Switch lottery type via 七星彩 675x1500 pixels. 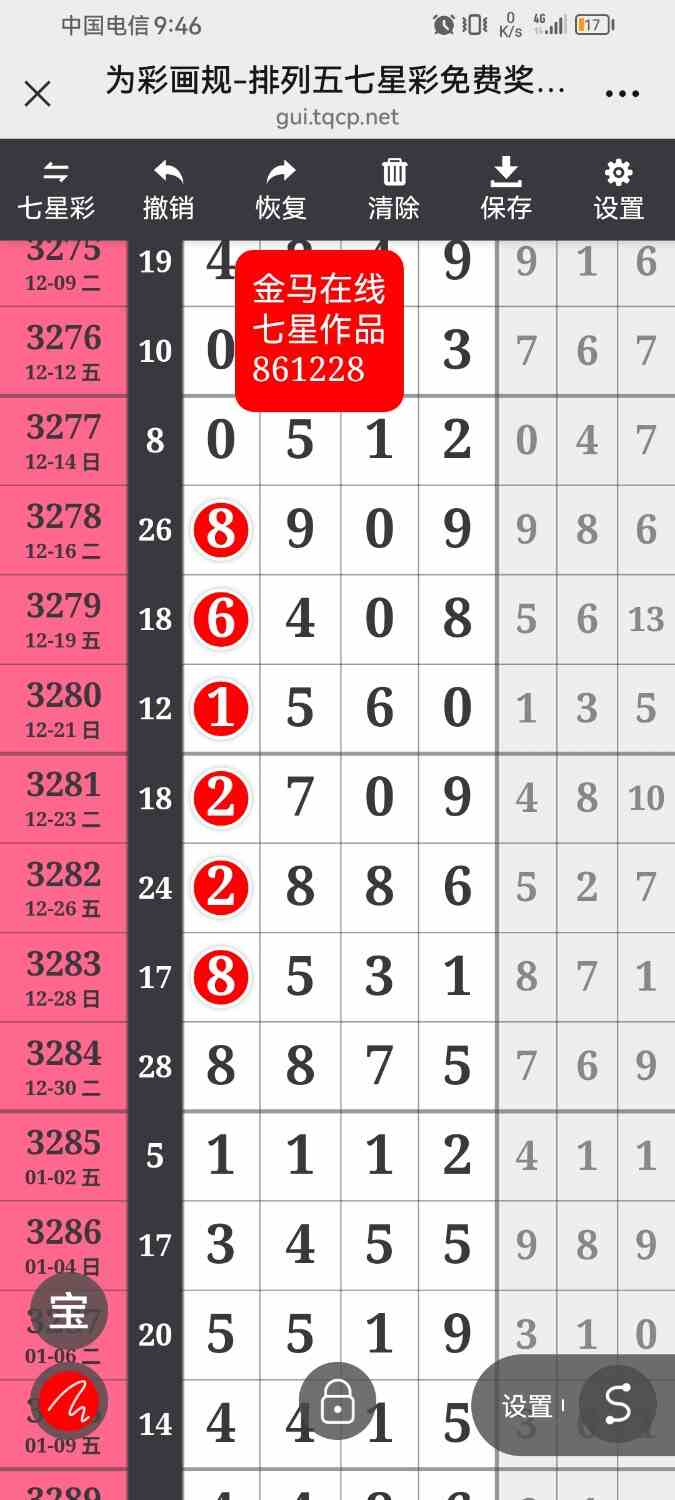click(56, 190)
